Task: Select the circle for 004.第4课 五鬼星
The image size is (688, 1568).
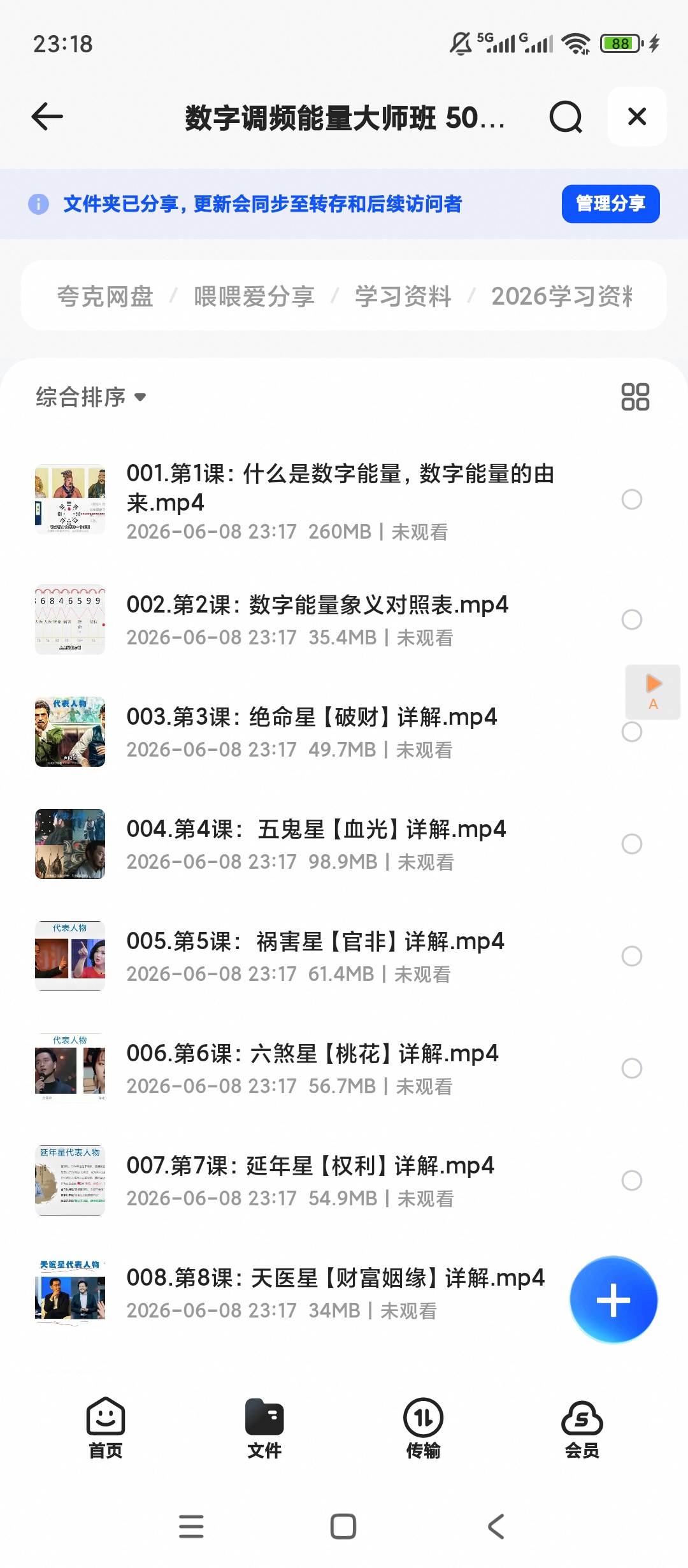Action: (632, 844)
